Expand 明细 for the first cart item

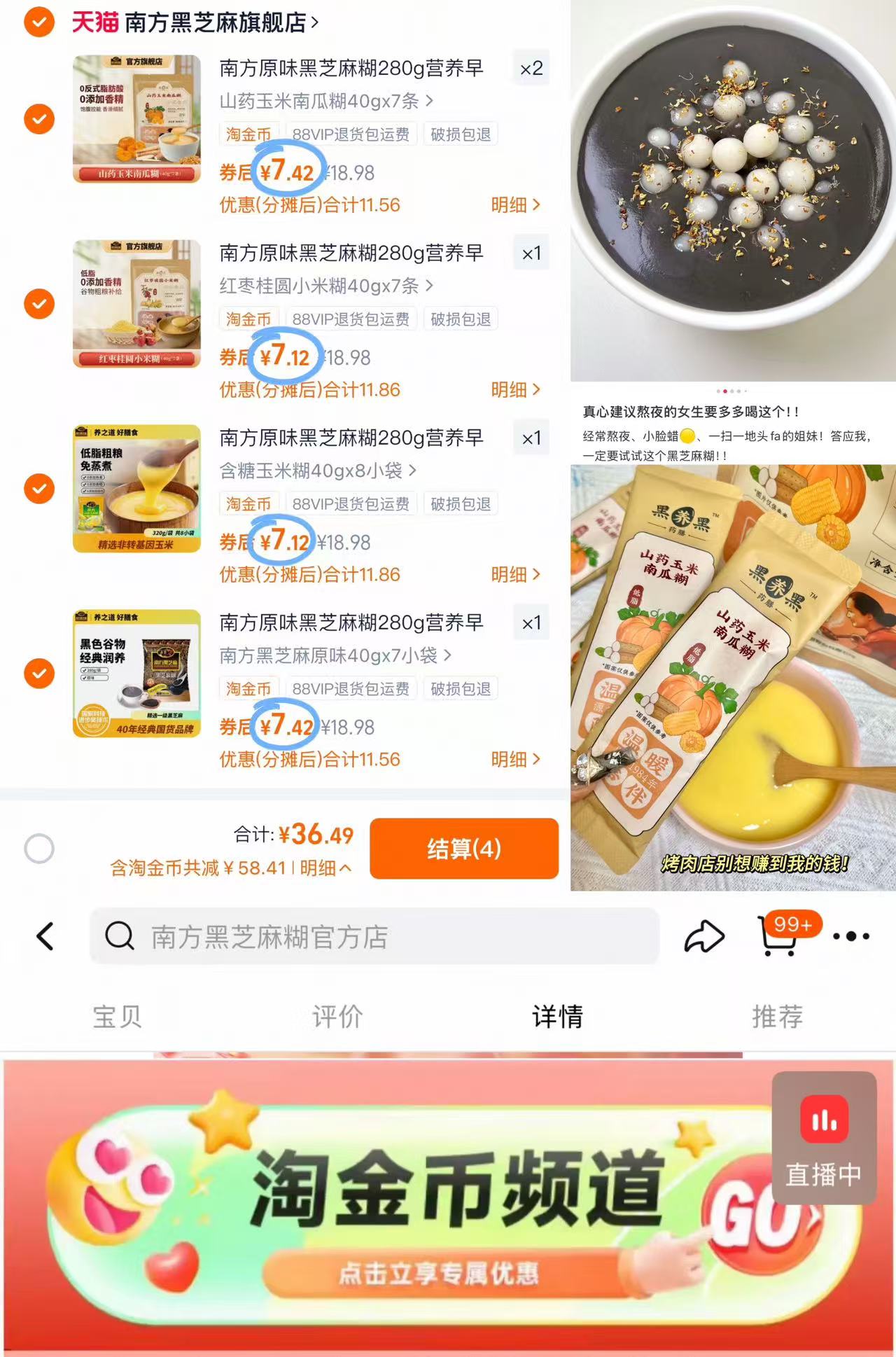[x=517, y=204]
